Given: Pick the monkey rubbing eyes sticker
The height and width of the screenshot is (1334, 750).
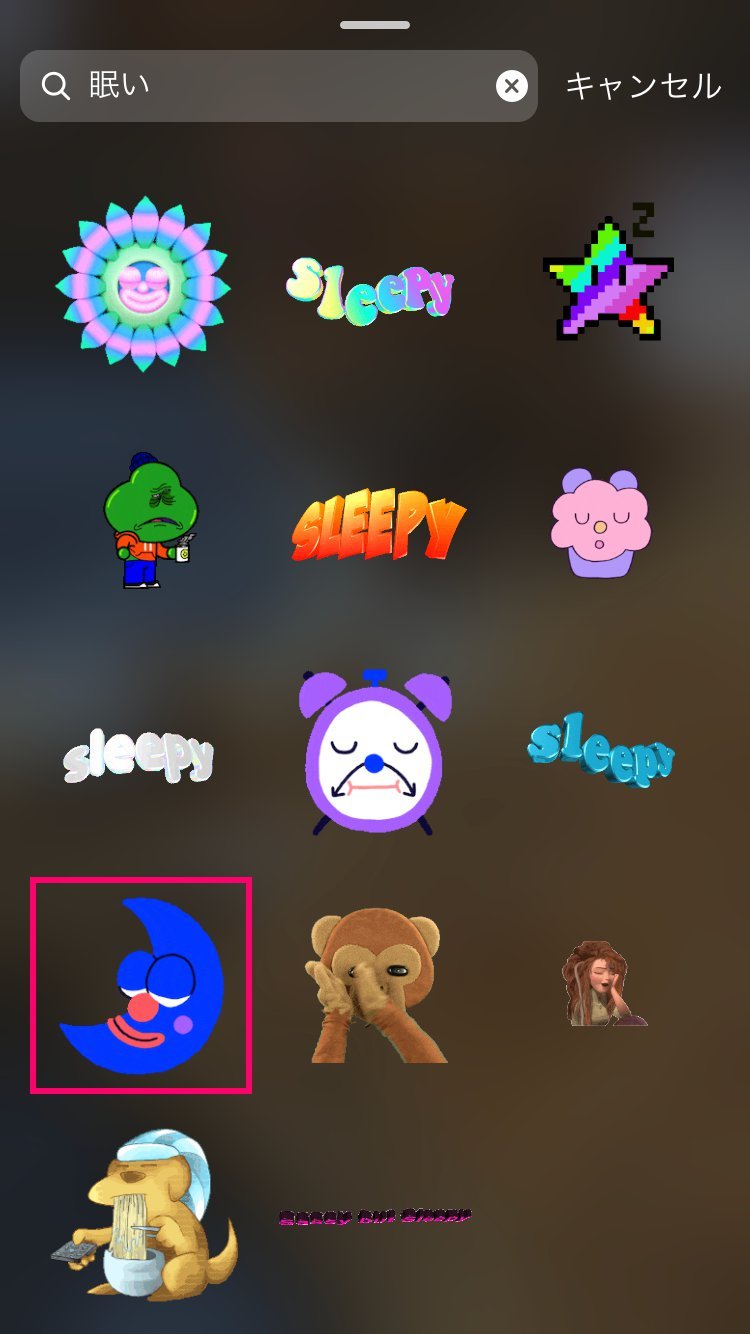Looking at the screenshot, I should click(375, 985).
